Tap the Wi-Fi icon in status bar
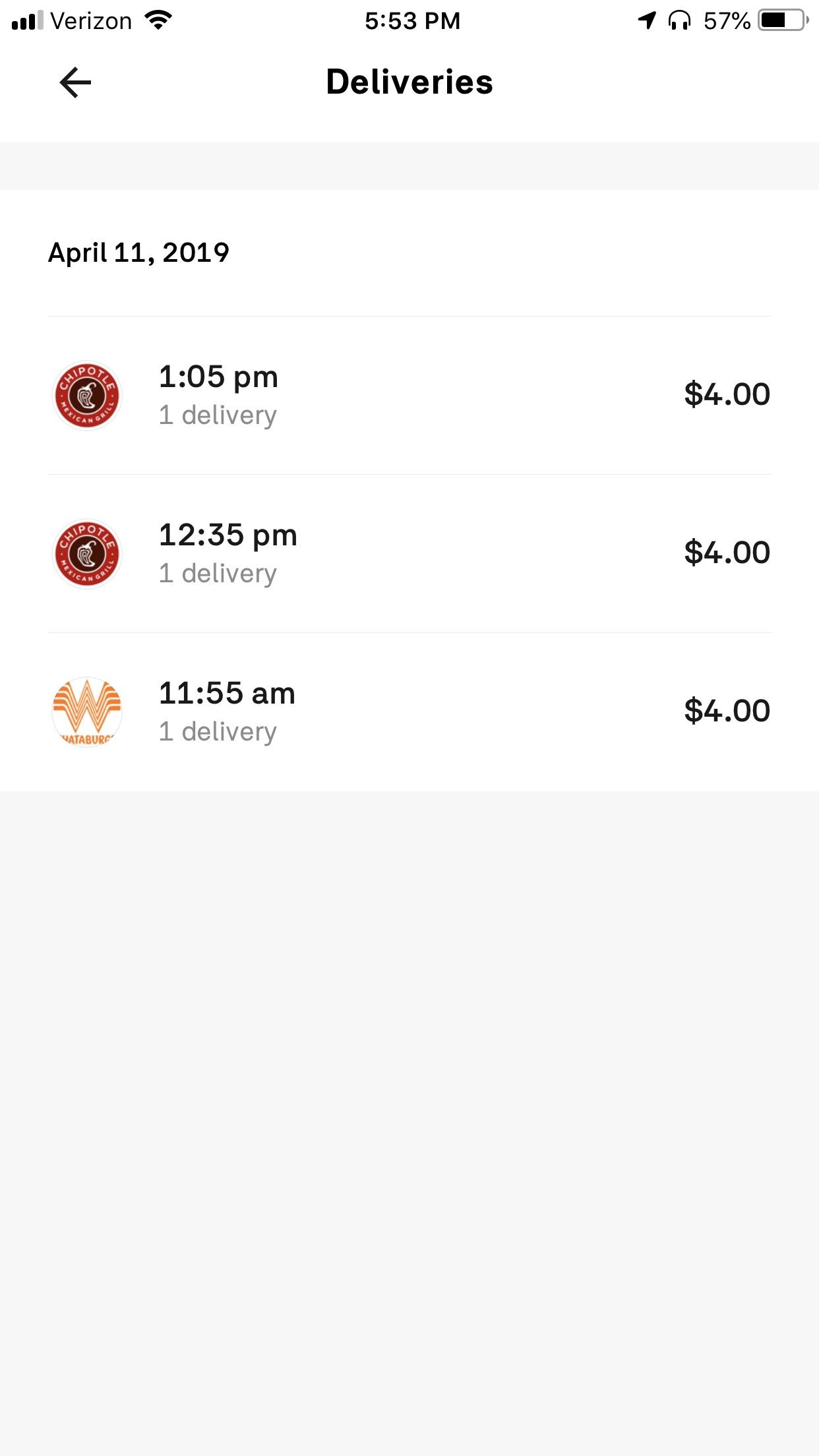The height and width of the screenshot is (1456, 819). [x=156, y=20]
